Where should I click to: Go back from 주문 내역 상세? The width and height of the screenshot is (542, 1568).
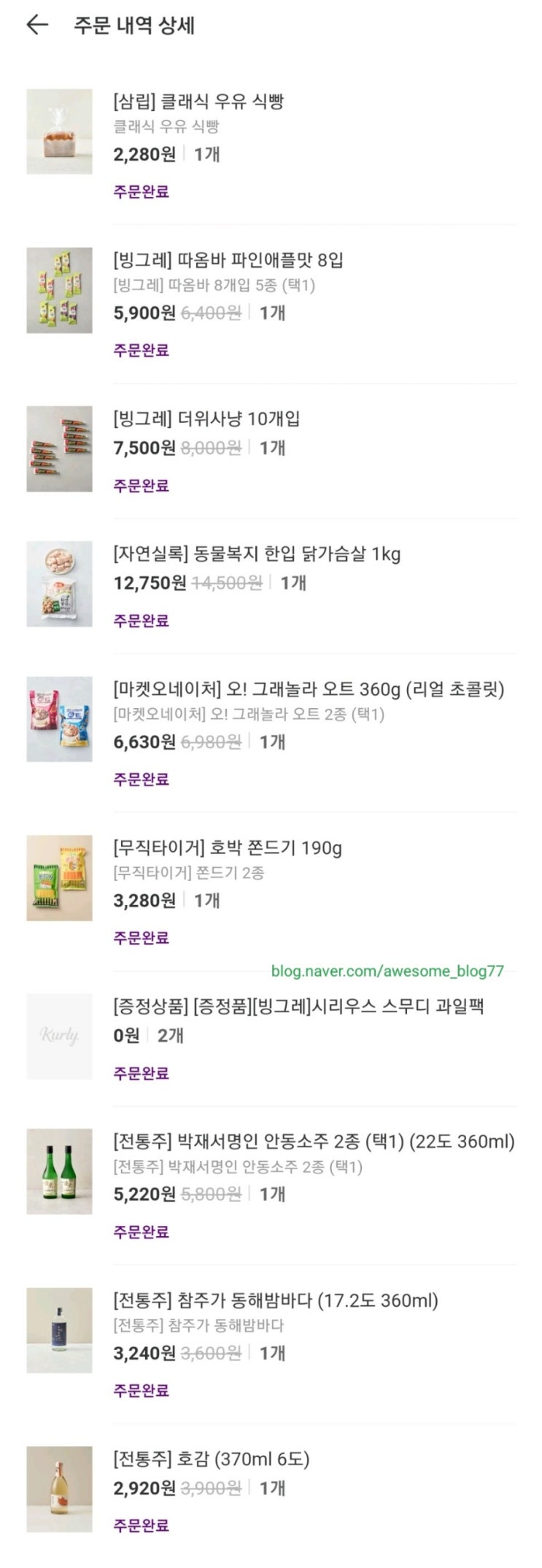click(x=37, y=26)
